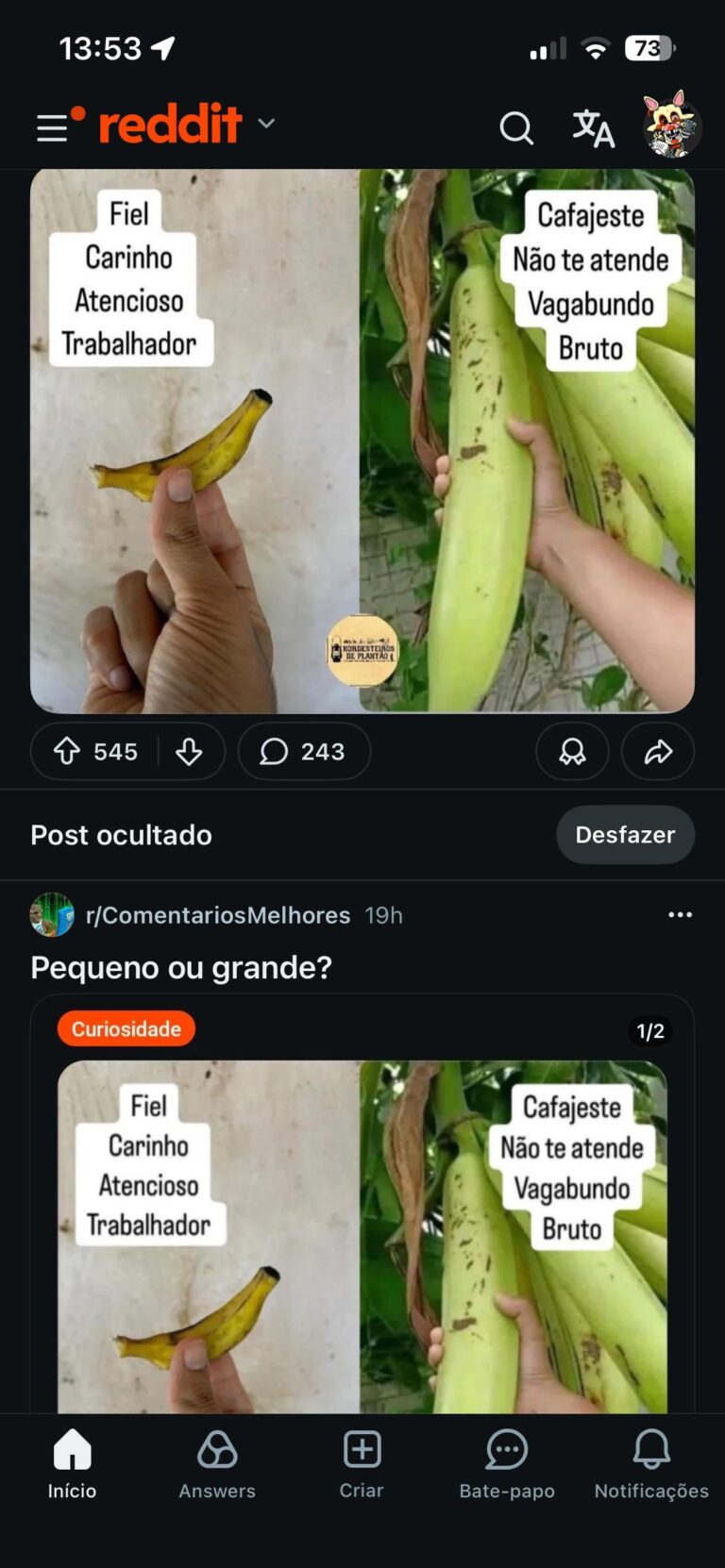Open overflow menu on Pequeno ou grande post
Viewport: 725px width, 1568px height.
pyautogui.click(x=680, y=915)
